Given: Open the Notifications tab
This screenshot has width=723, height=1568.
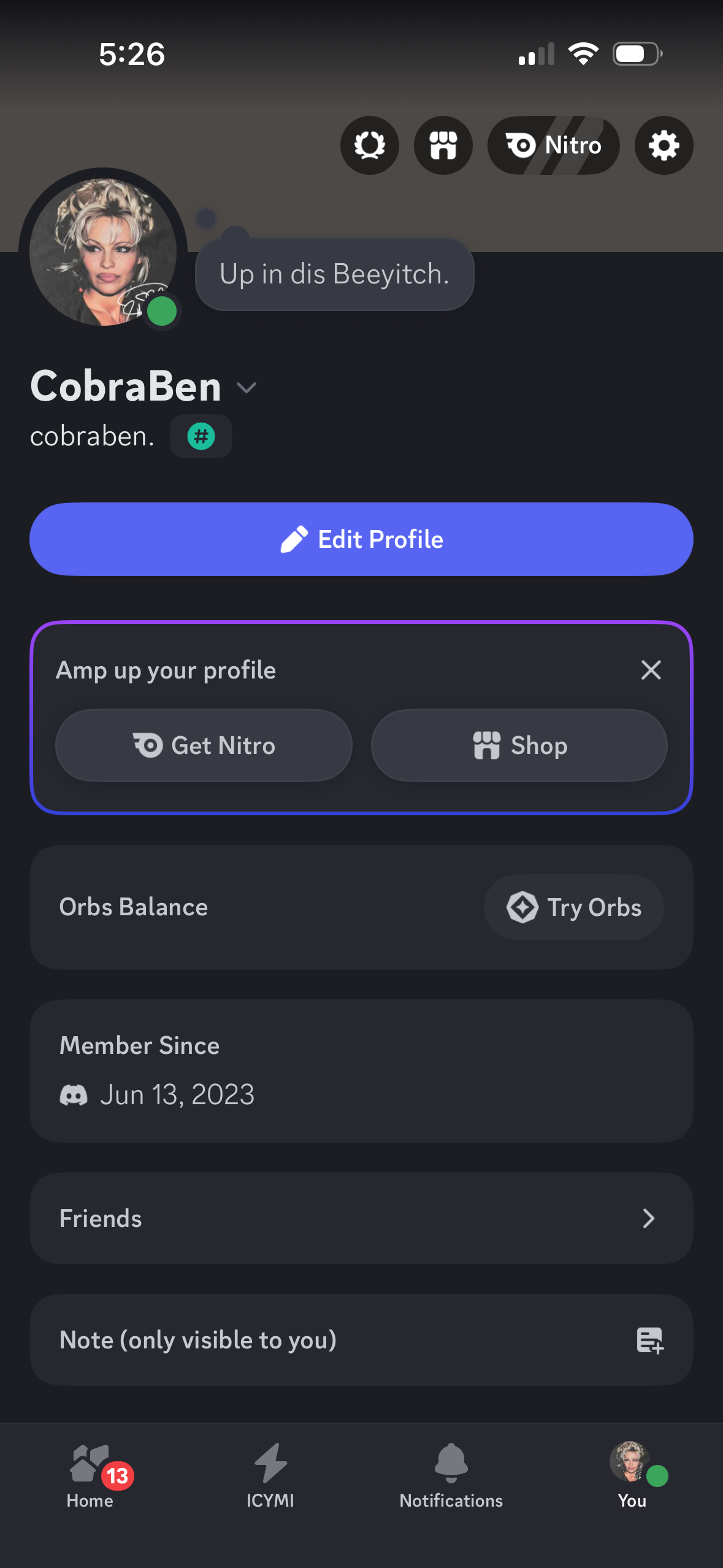Looking at the screenshot, I should (x=451, y=1475).
